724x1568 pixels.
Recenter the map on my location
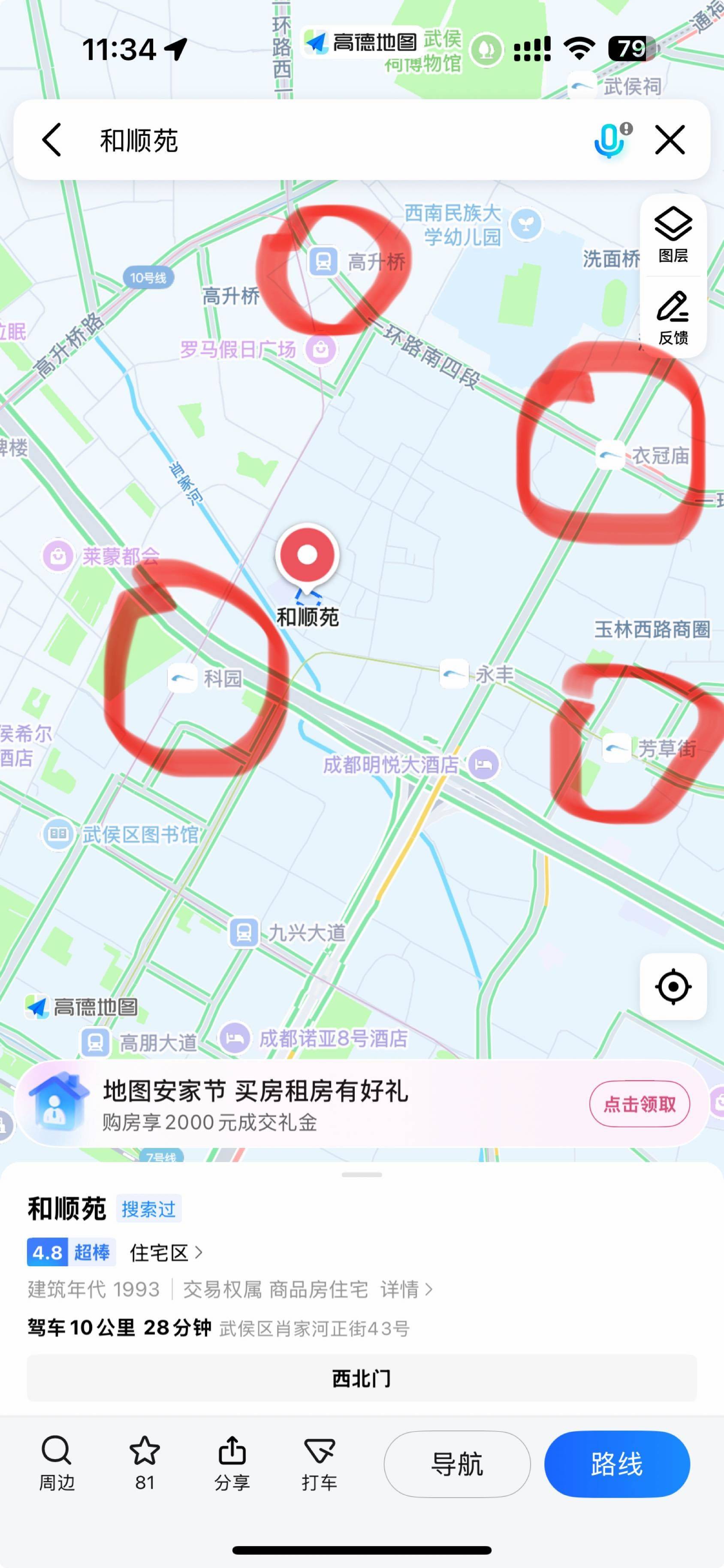(673, 987)
